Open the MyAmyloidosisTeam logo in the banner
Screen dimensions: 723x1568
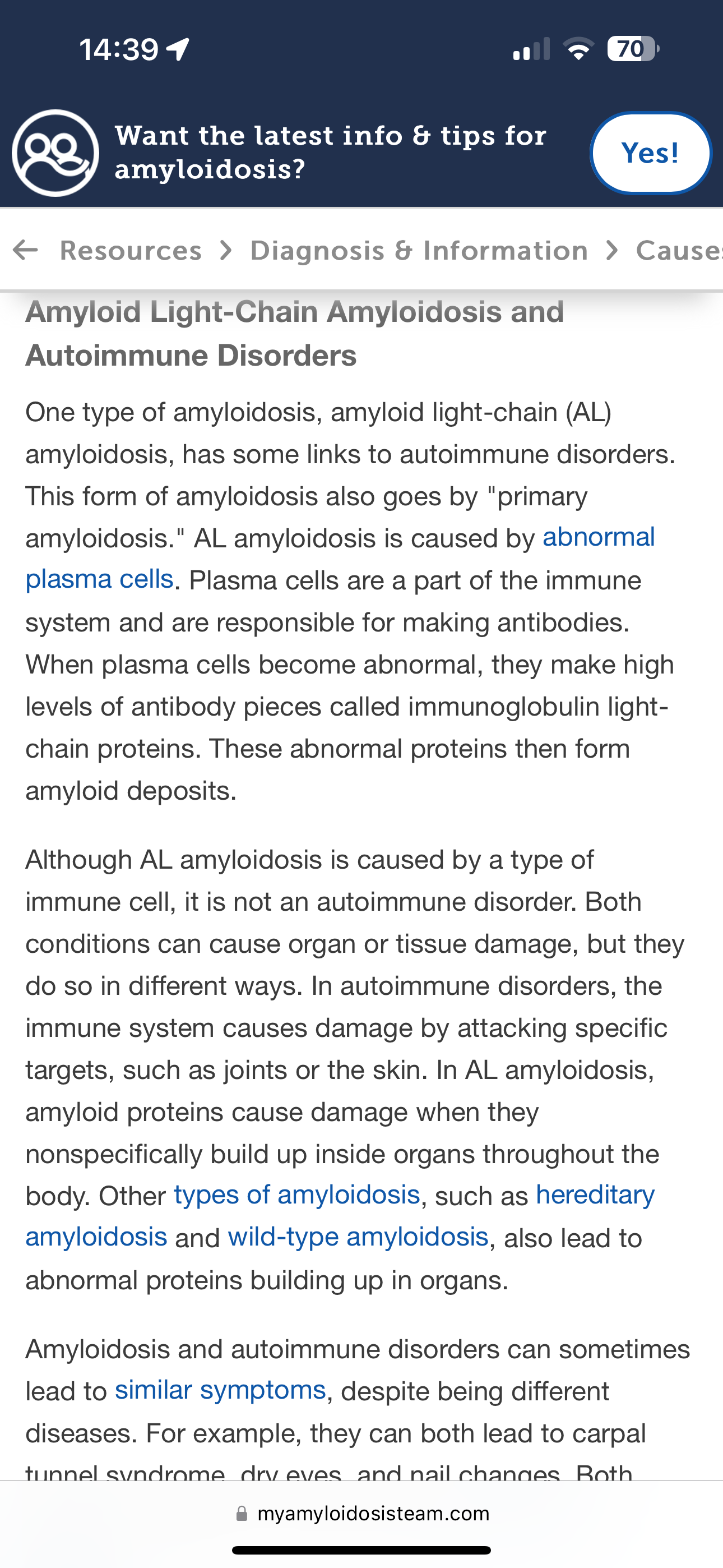(x=55, y=153)
